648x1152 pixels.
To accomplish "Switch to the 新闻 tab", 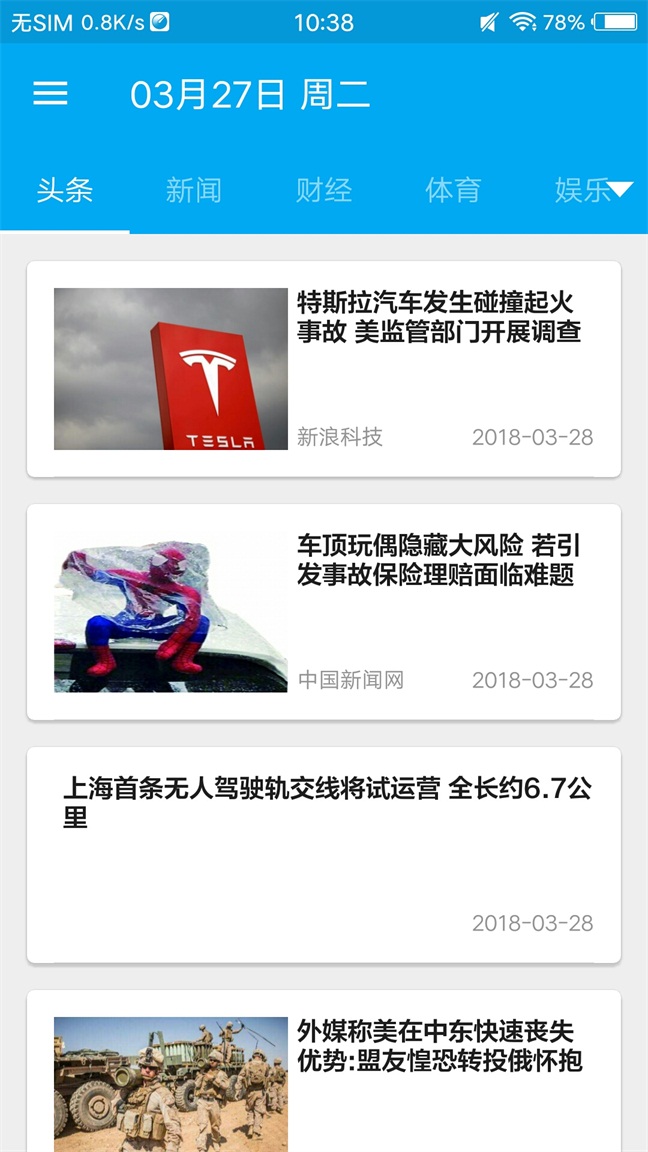I will (194, 190).
